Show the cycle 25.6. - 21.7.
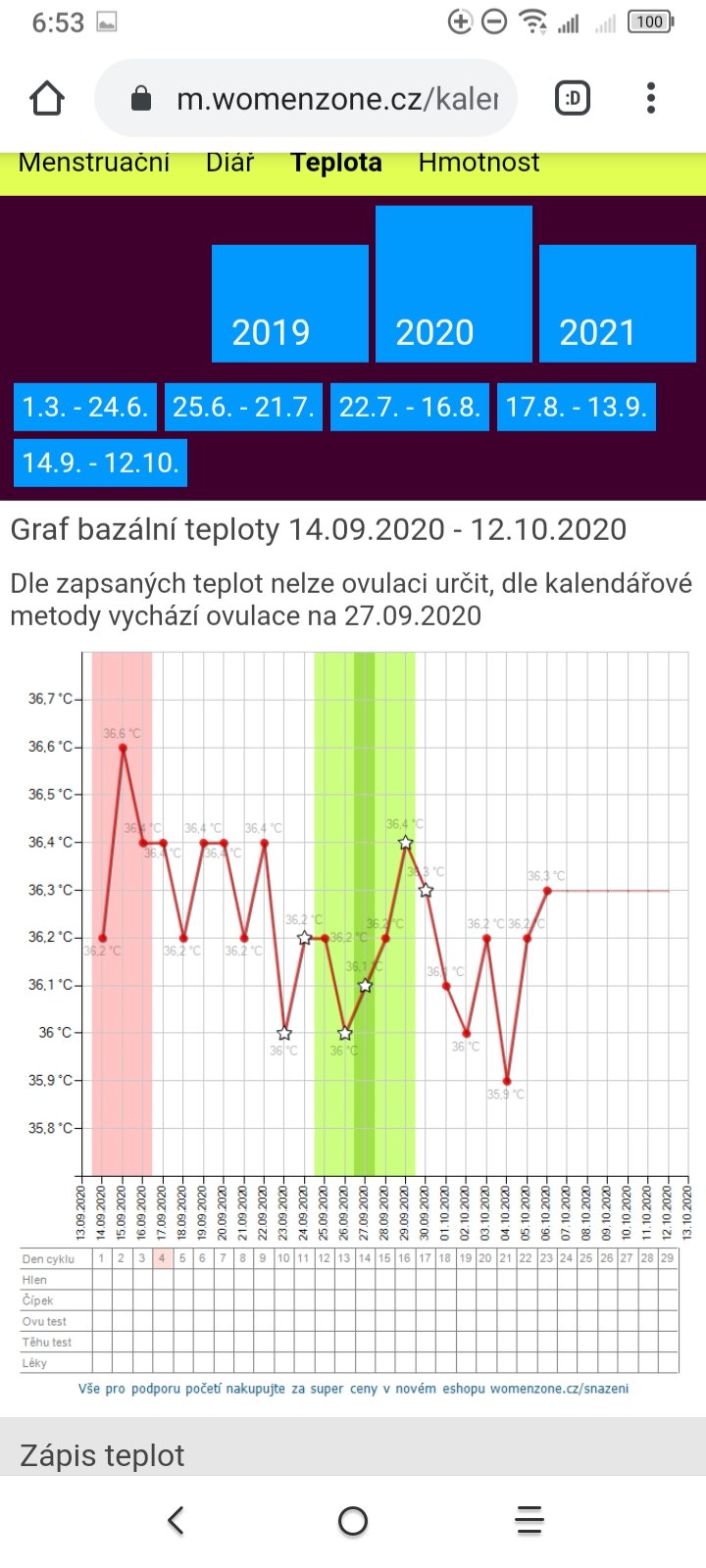The width and height of the screenshot is (706, 1568). 243,407
